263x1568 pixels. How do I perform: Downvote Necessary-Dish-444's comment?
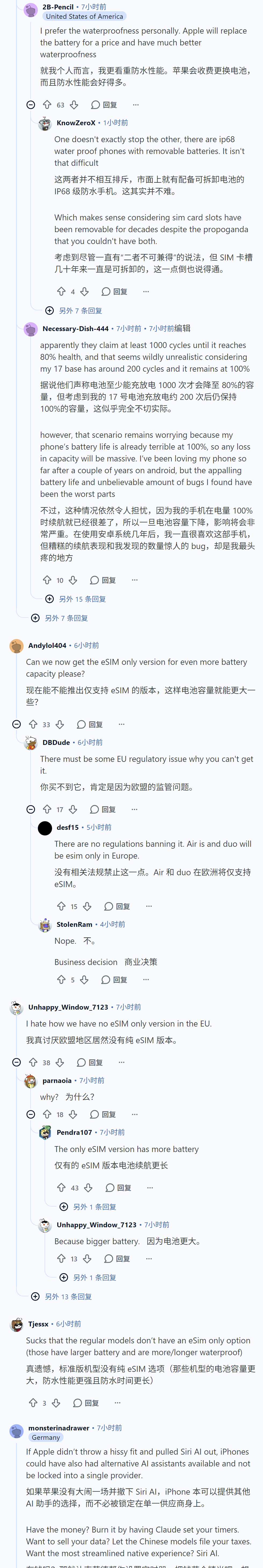click(x=73, y=580)
